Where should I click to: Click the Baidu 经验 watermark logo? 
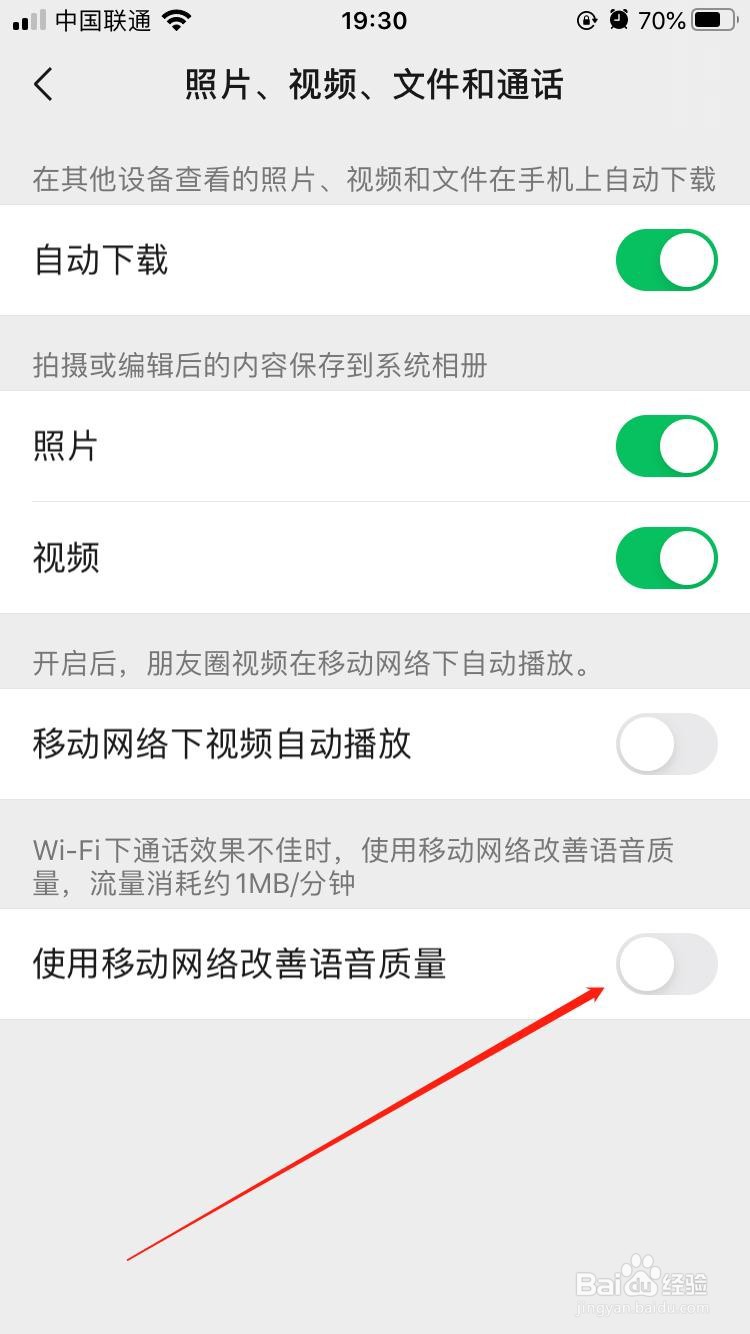click(x=645, y=1281)
